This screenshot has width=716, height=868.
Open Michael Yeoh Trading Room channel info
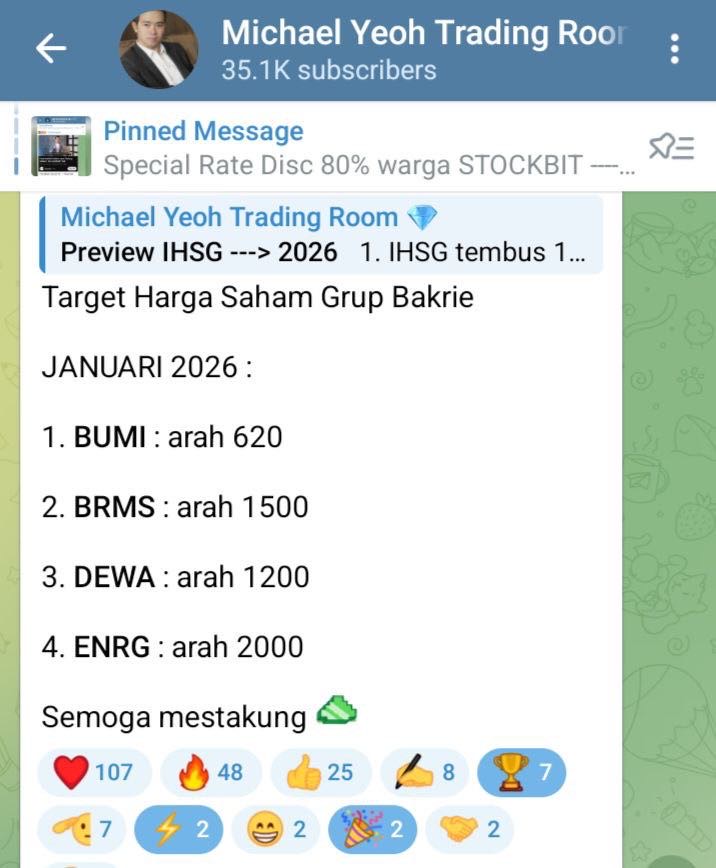click(x=420, y=49)
